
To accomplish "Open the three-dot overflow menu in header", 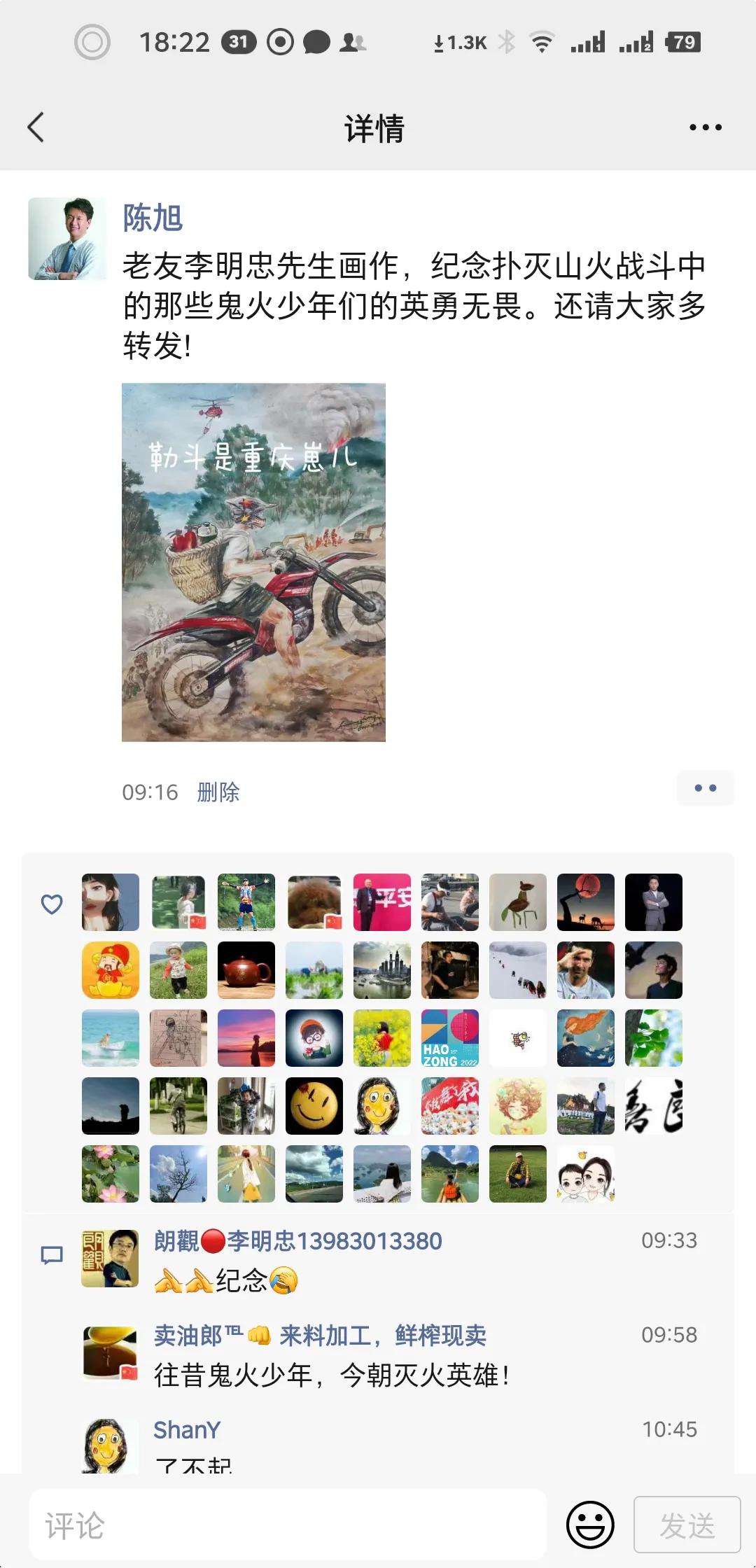I will pos(705,127).
